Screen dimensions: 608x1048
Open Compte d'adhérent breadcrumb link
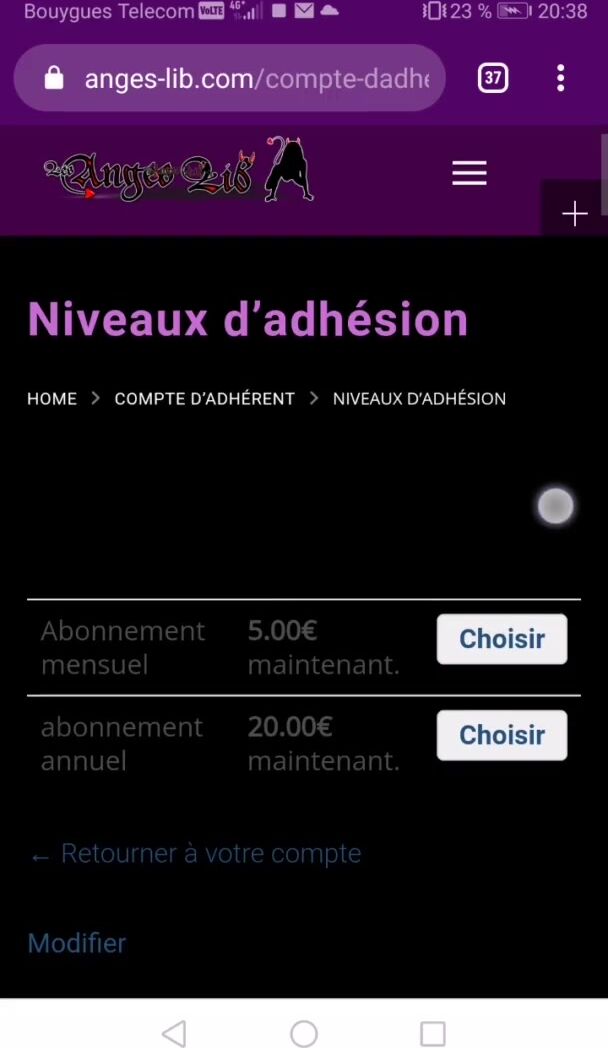point(204,398)
